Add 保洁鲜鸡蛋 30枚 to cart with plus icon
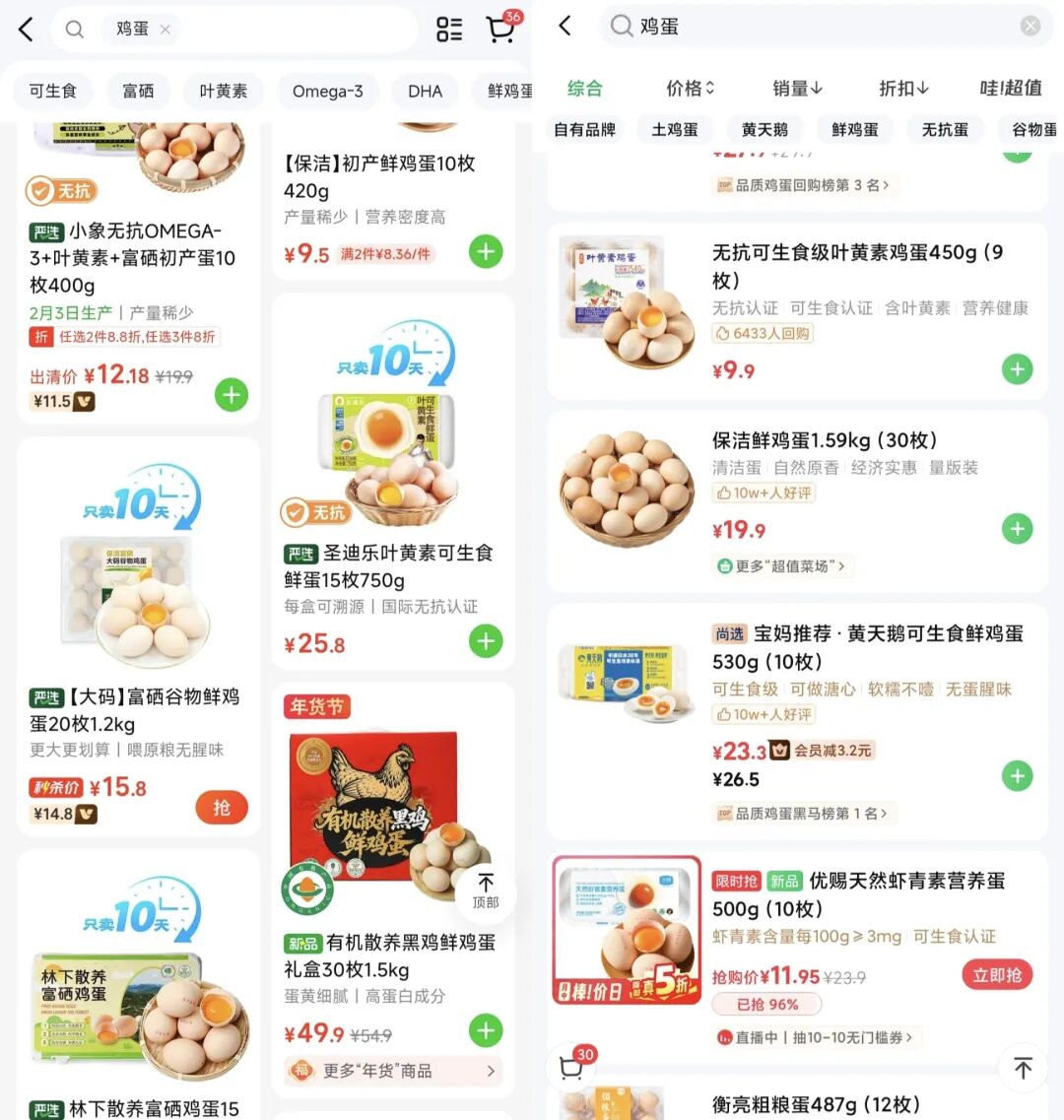 tap(1017, 529)
